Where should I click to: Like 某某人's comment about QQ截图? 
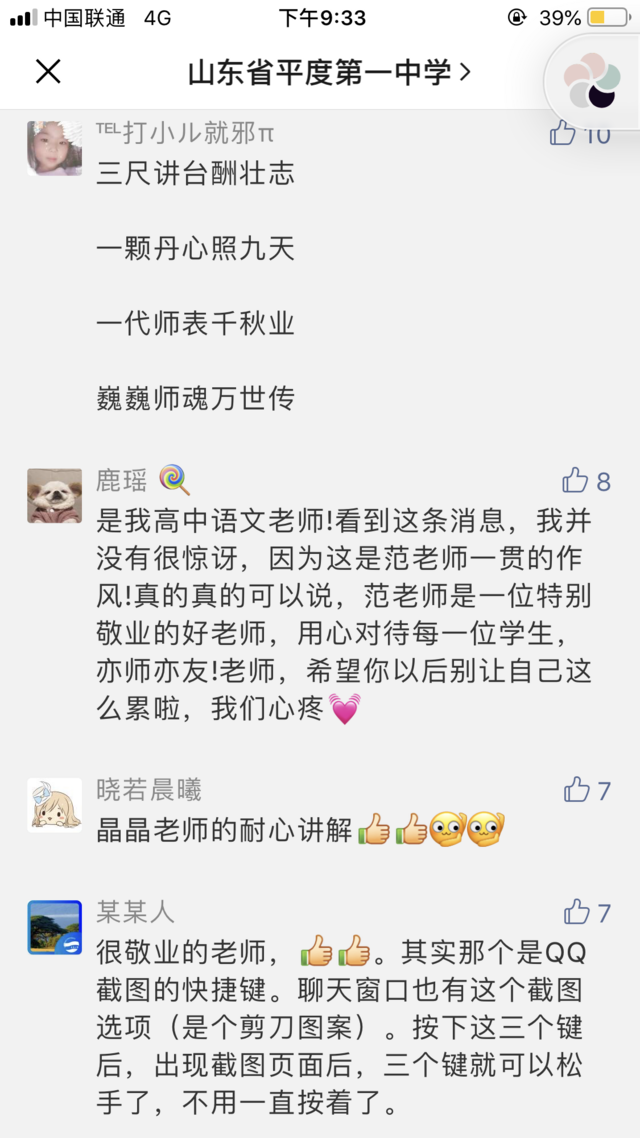click(578, 912)
